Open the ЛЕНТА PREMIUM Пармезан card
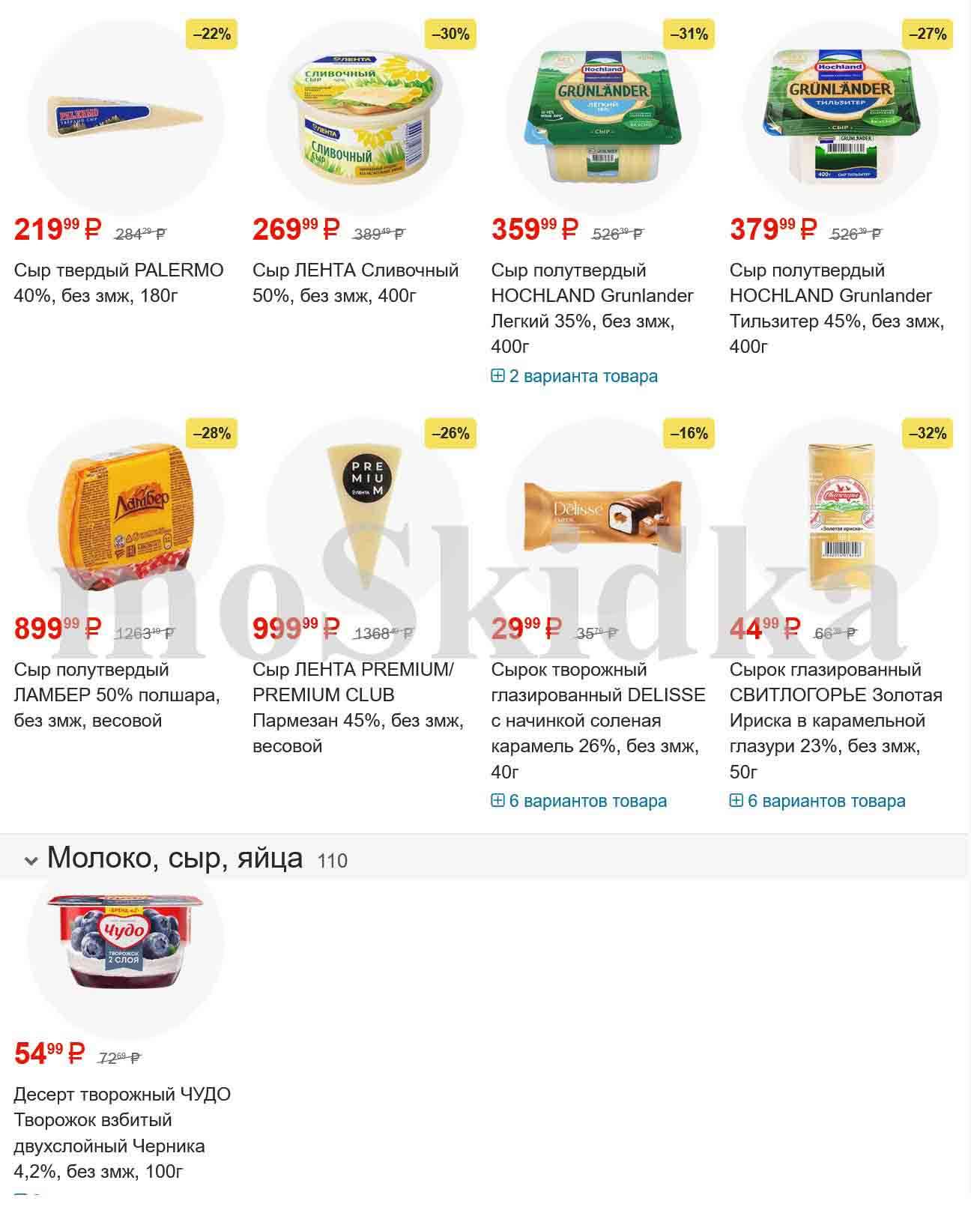The width and height of the screenshot is (980, 1207). [357, 707]
